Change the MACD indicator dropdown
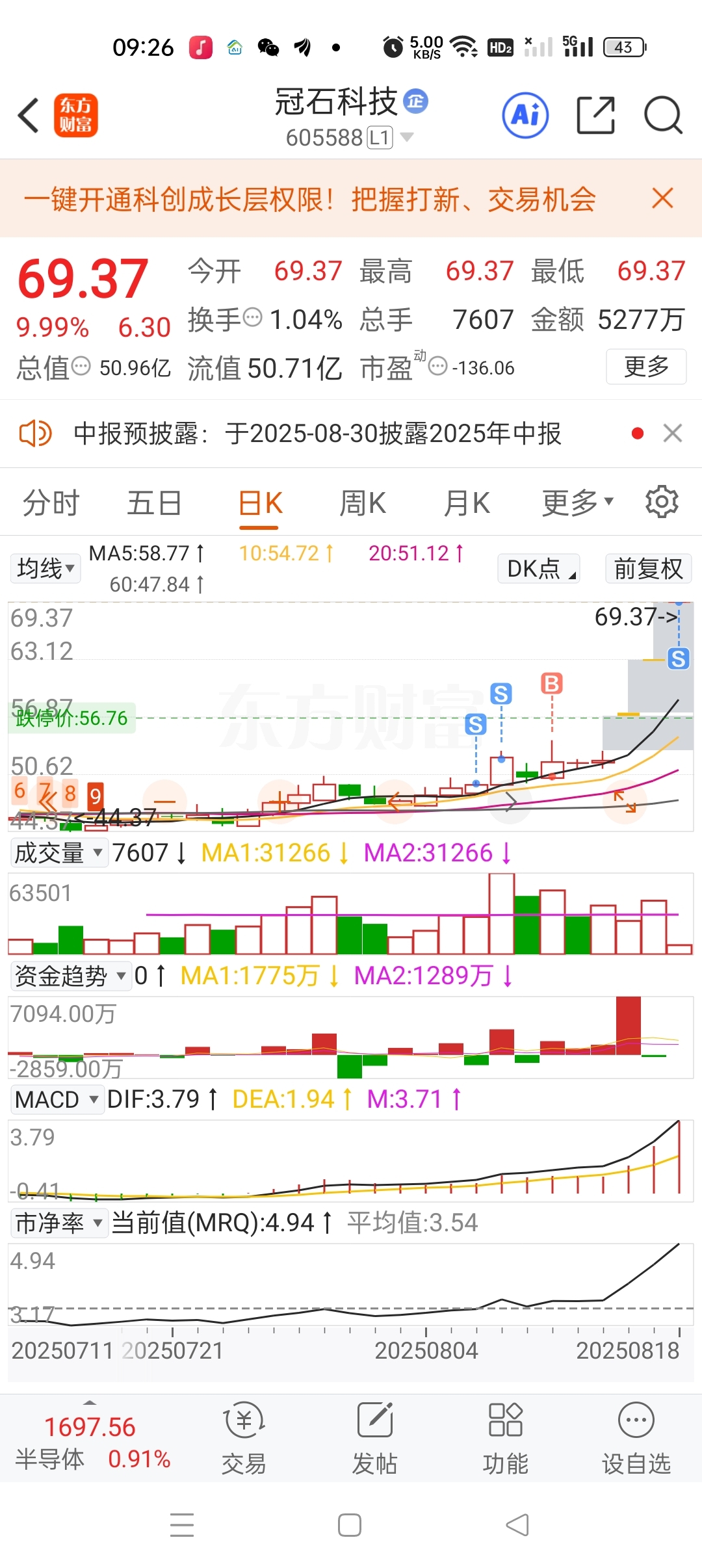702x1568 pixels. tap(57, 1099)
